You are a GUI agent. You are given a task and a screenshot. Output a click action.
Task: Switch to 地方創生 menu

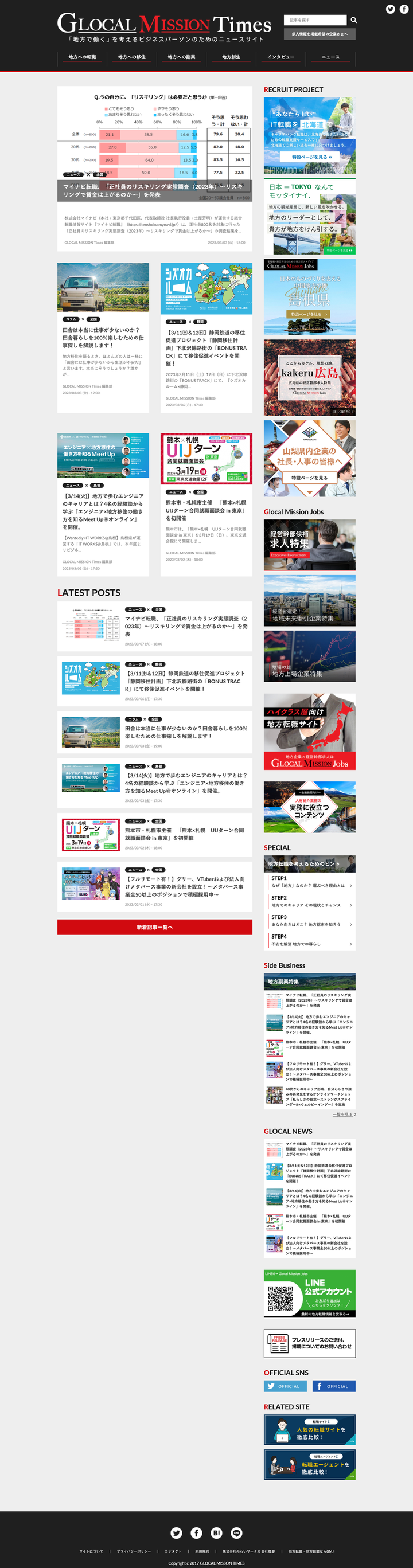pyautogui.click(x=231, y=57)
